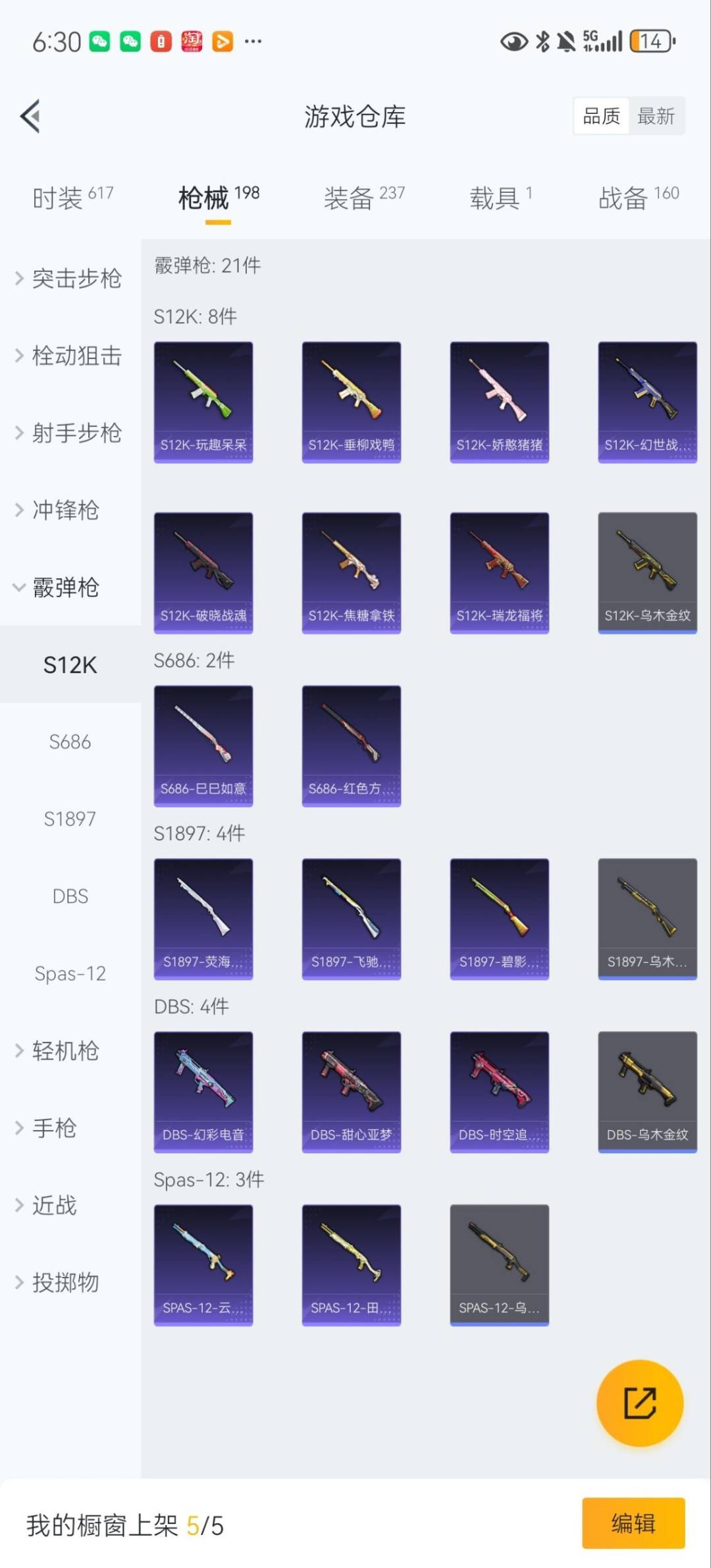The height and width of the screenshot is (1568, 711).
Task: Open the 载具 tab
Action: tap(500, 197)
